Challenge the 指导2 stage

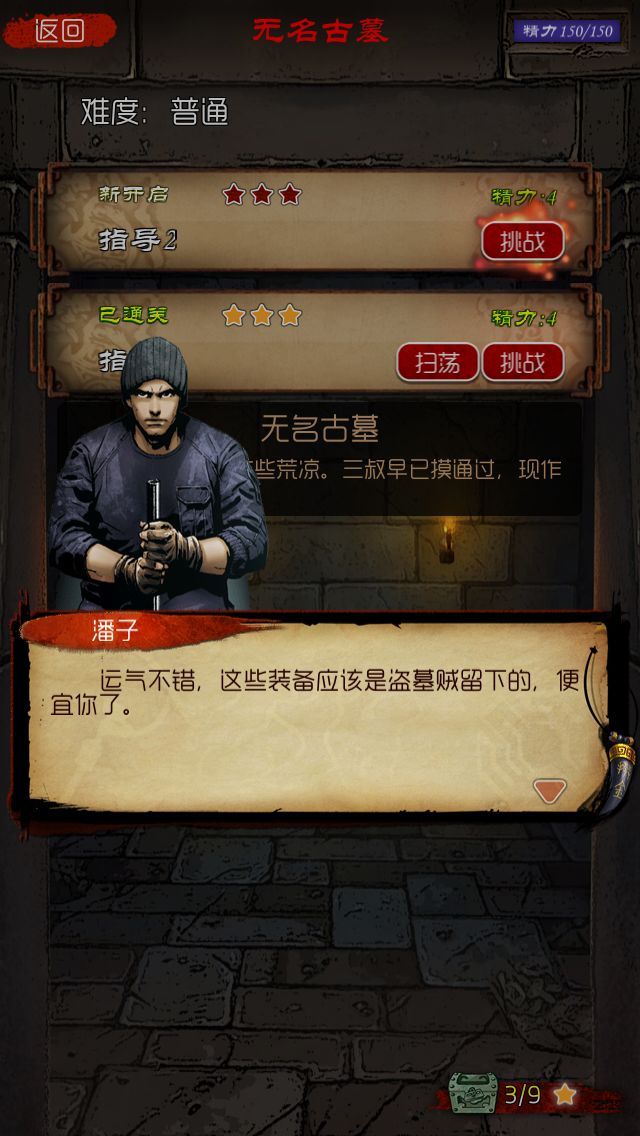tap(523, 242)
